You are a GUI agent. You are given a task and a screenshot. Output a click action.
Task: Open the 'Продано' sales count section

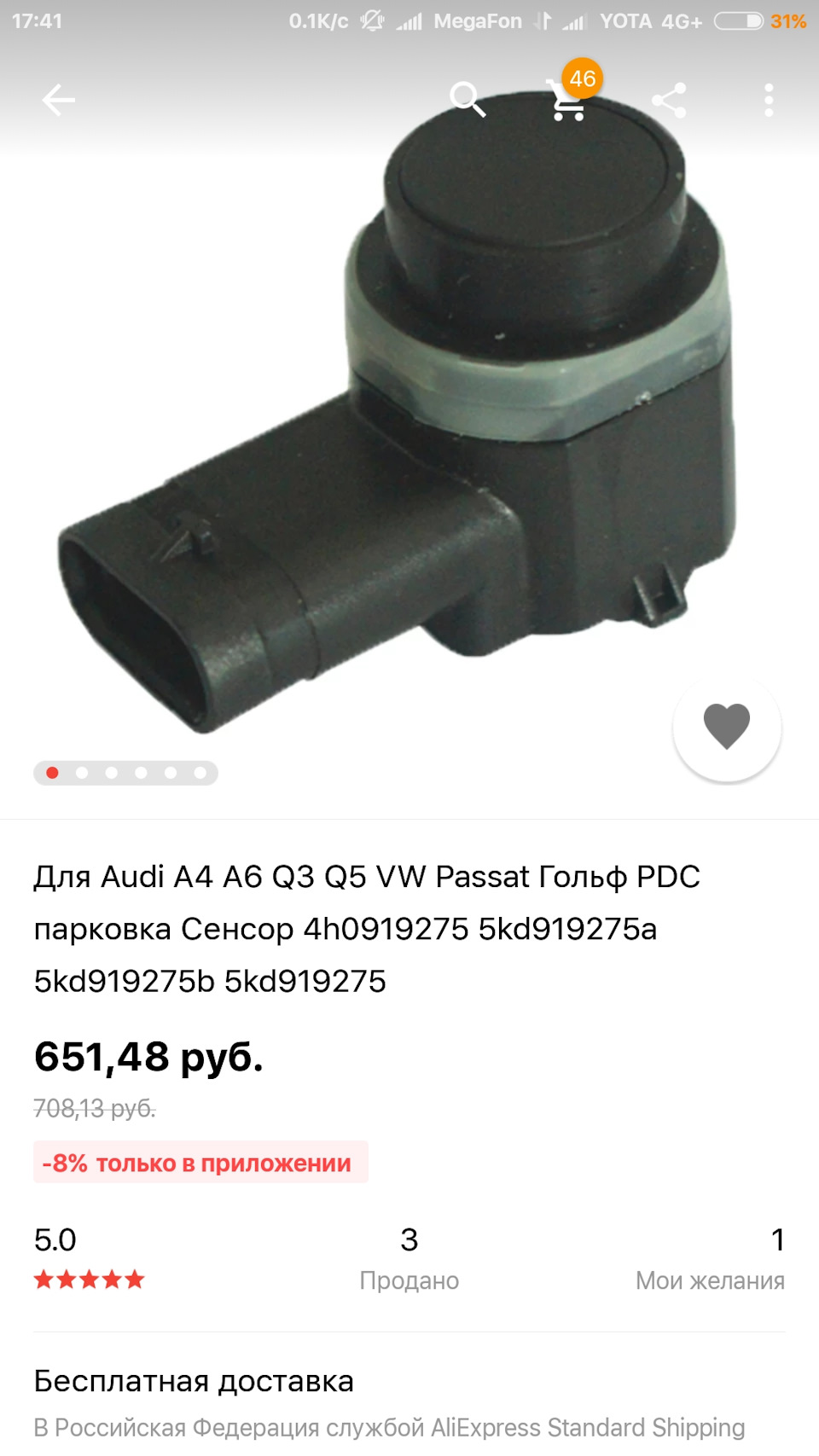[409, 1279]
